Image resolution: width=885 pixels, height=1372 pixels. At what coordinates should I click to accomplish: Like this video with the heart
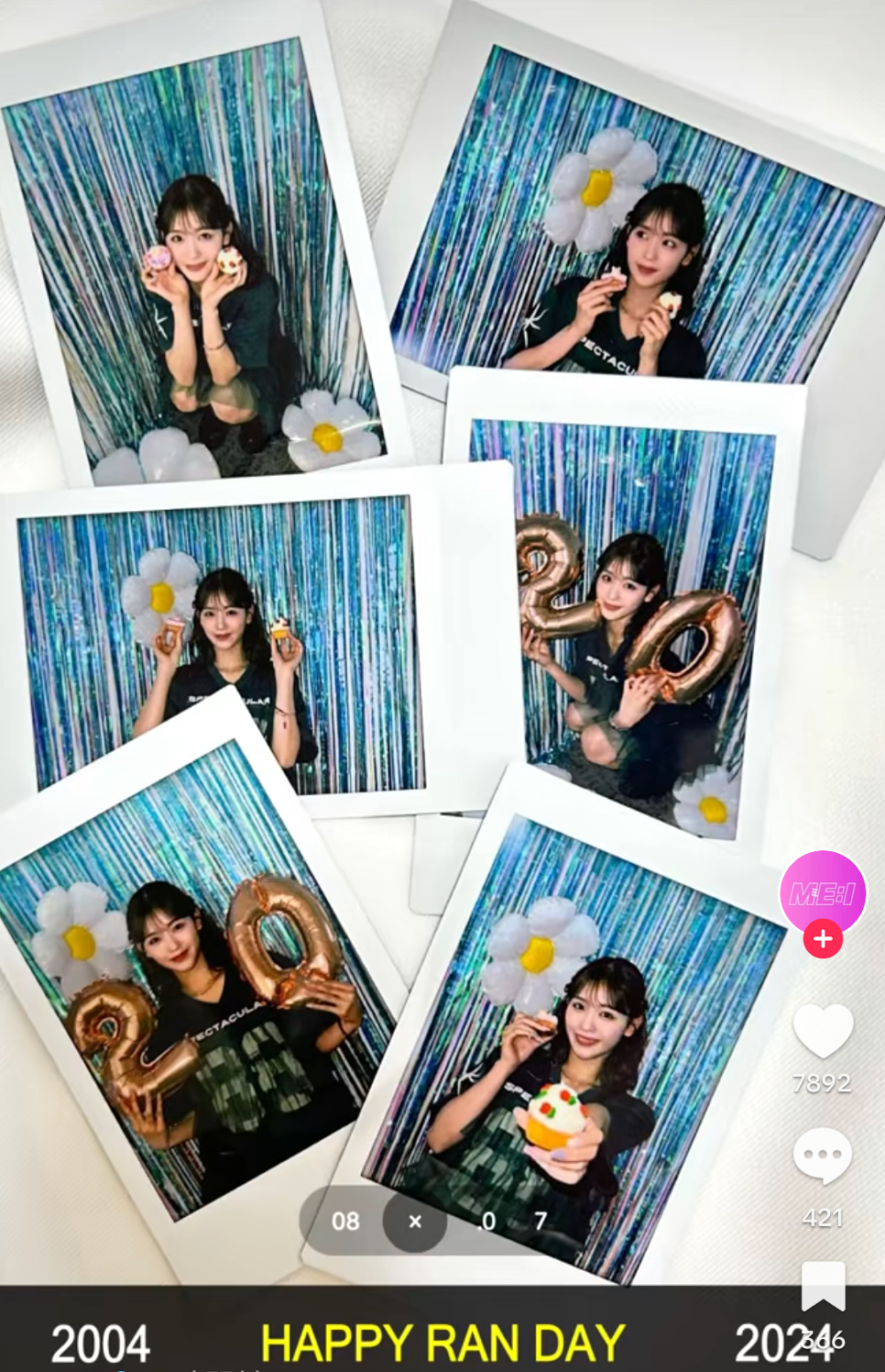click(823, 1031)
